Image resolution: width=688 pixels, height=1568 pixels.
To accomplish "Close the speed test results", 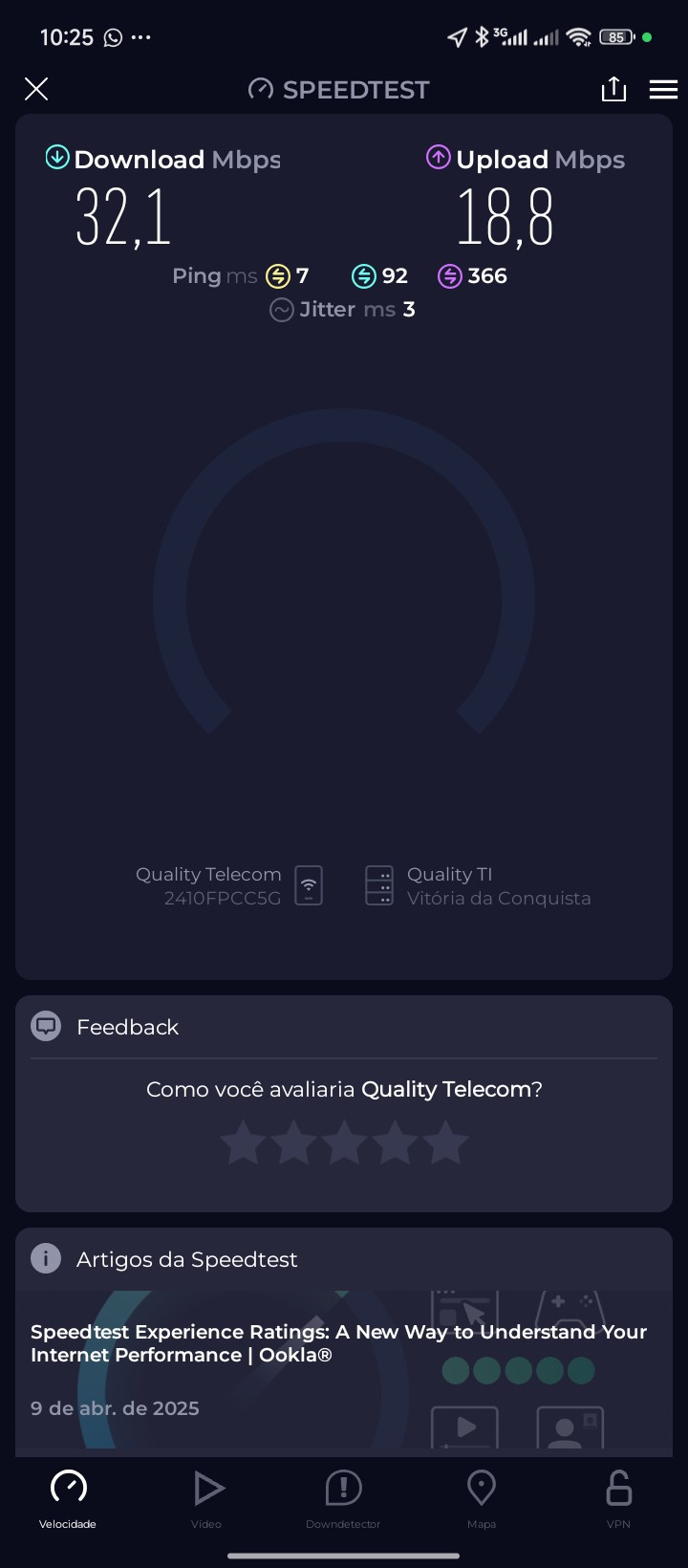I will click(36, 90).
